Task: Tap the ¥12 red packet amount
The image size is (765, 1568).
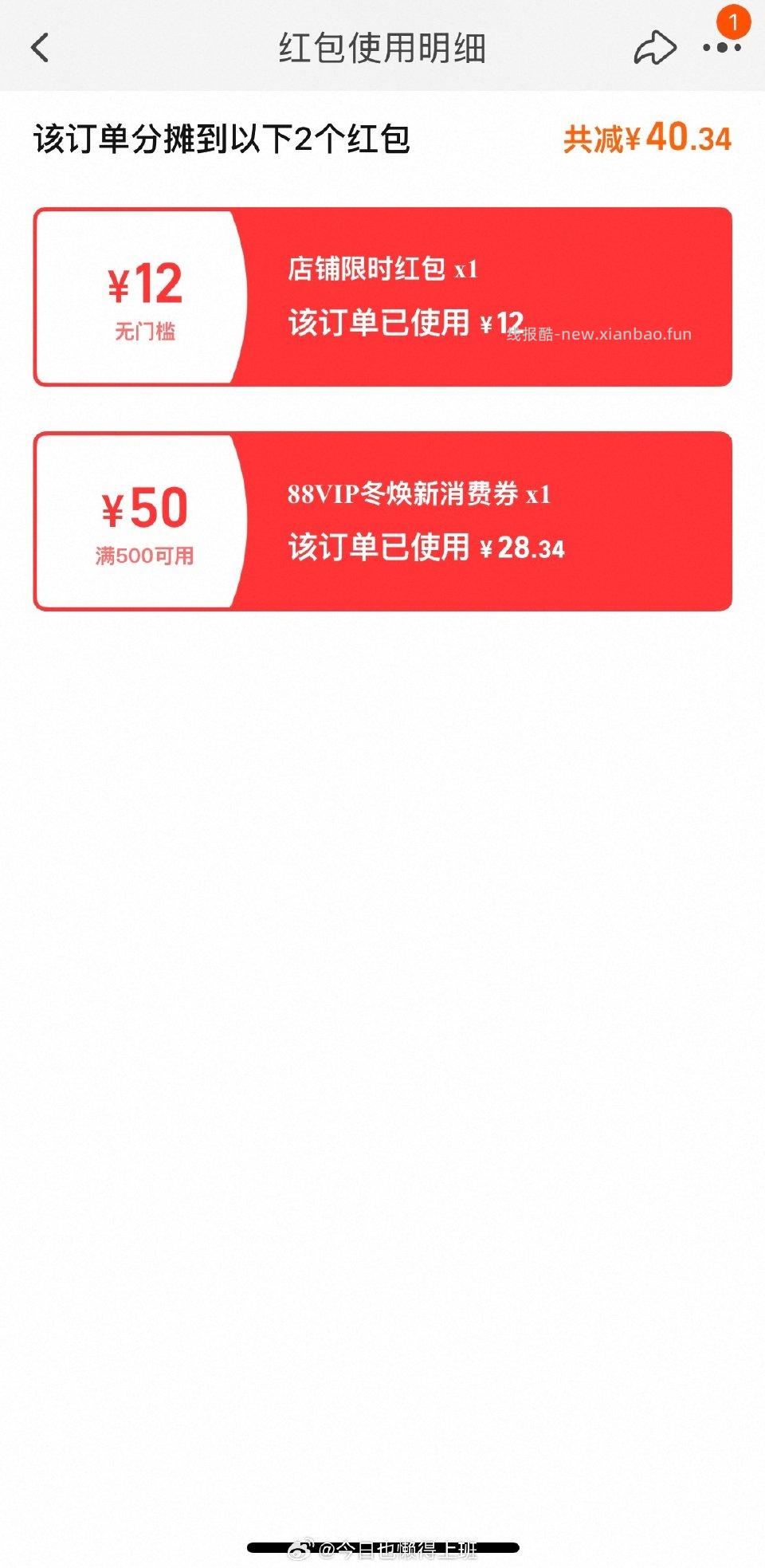Action: (x=145, y=285)
